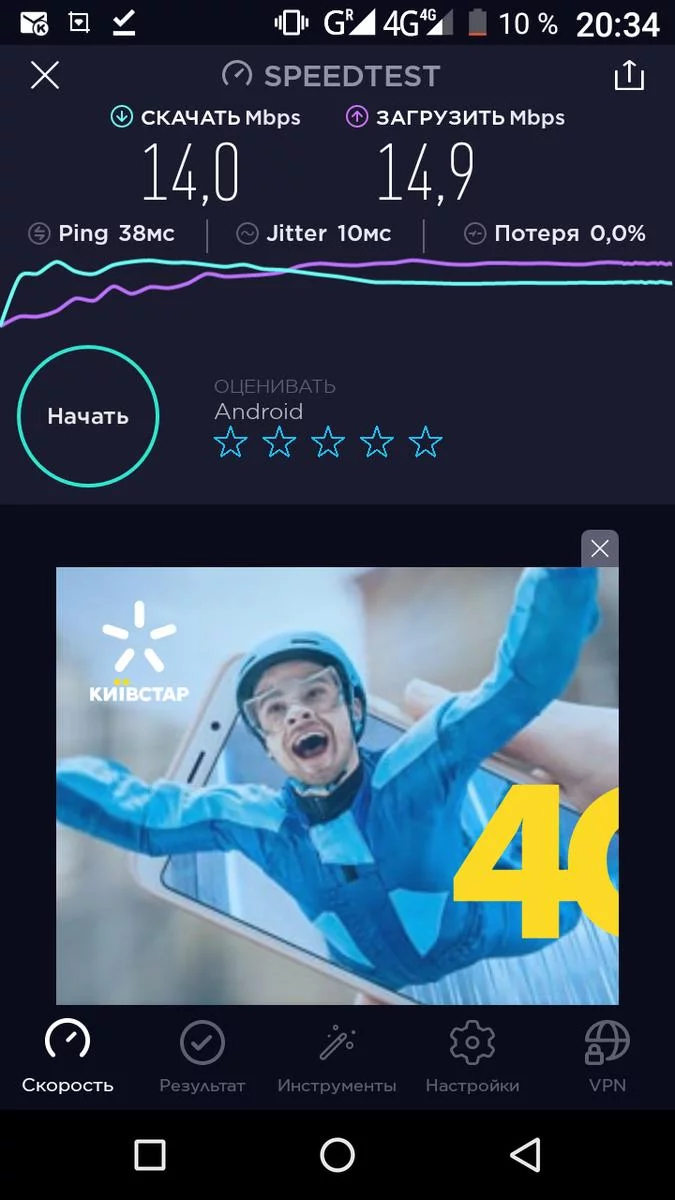
Task: Tap the system back button
Action: pos(525,1155)
